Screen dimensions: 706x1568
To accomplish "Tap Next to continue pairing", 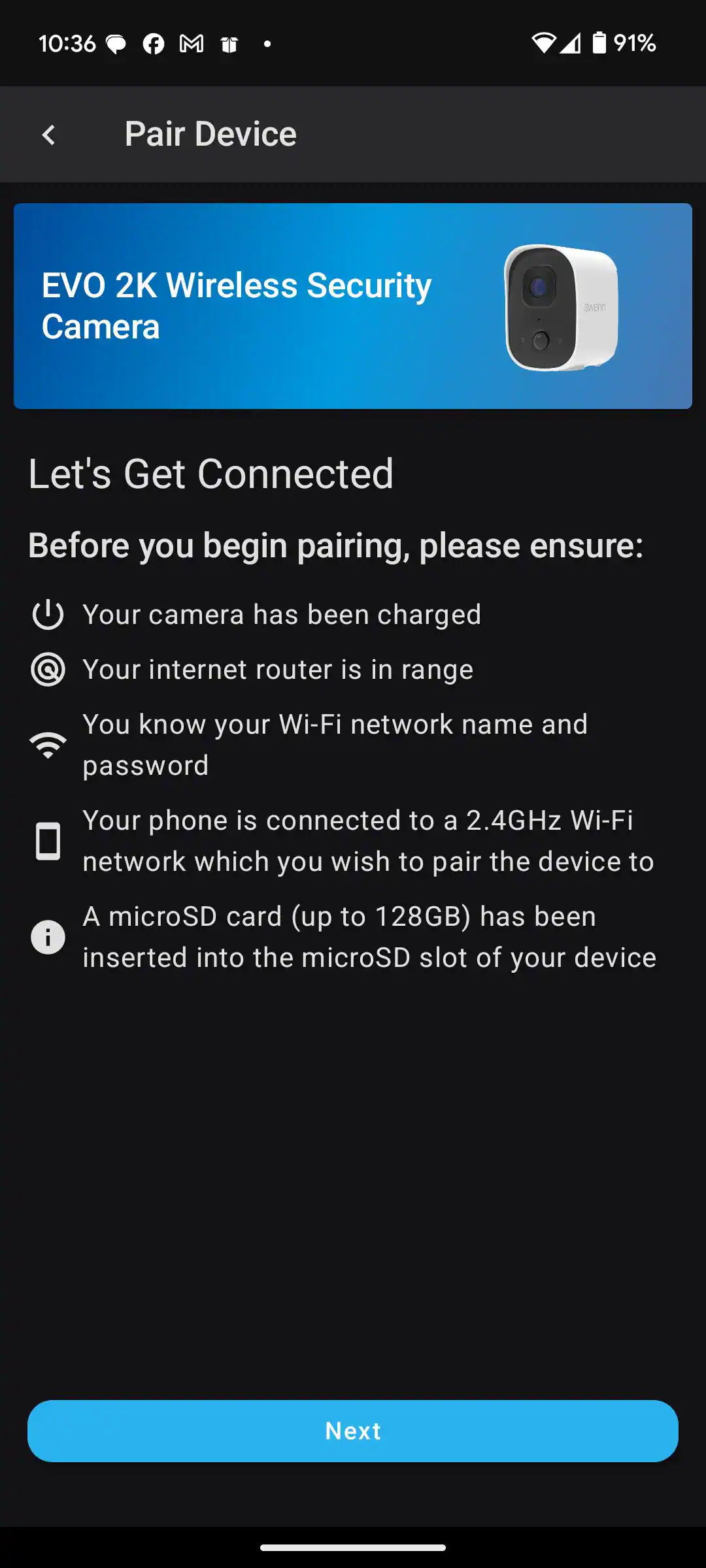I will pos(353,1431).
